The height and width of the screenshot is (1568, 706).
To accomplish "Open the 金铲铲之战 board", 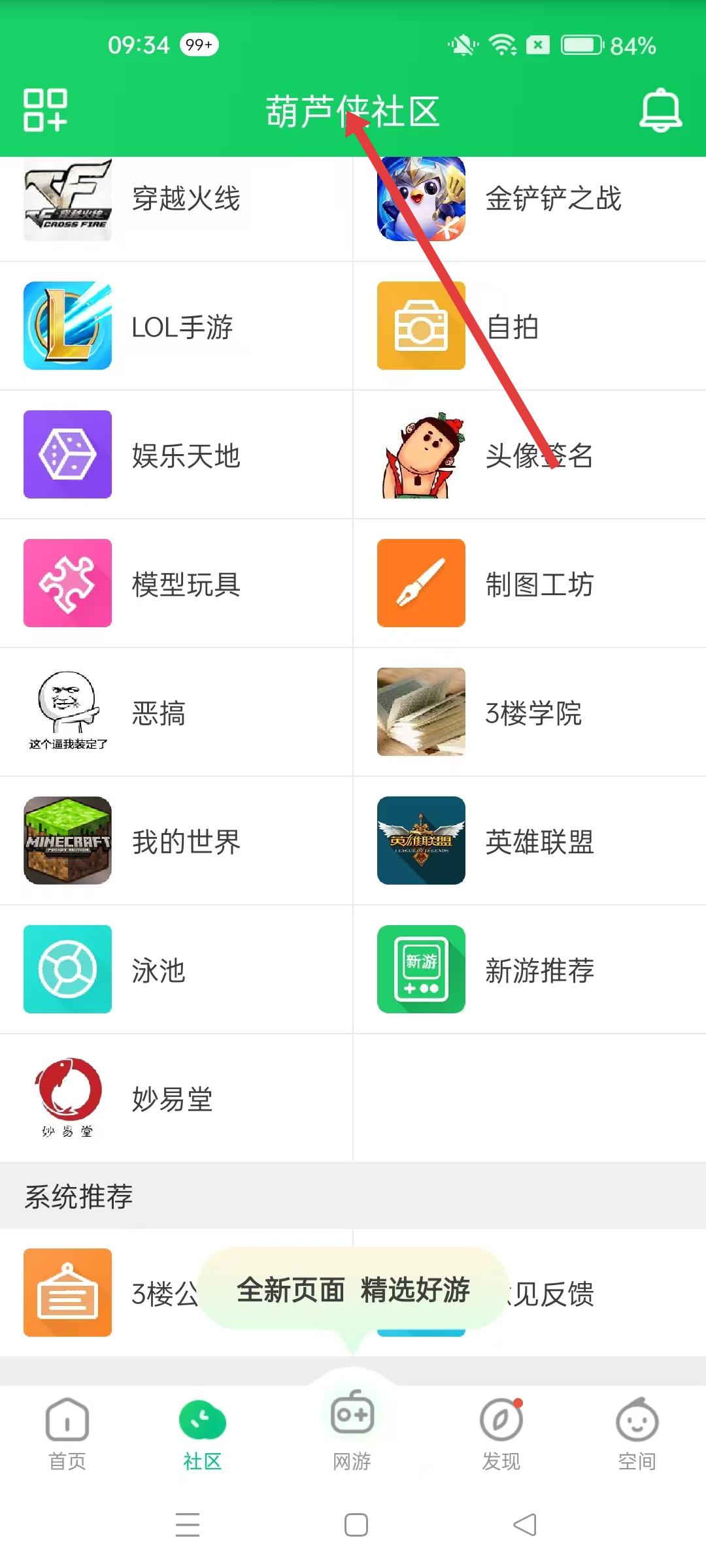I will click(x=529, y=199).
